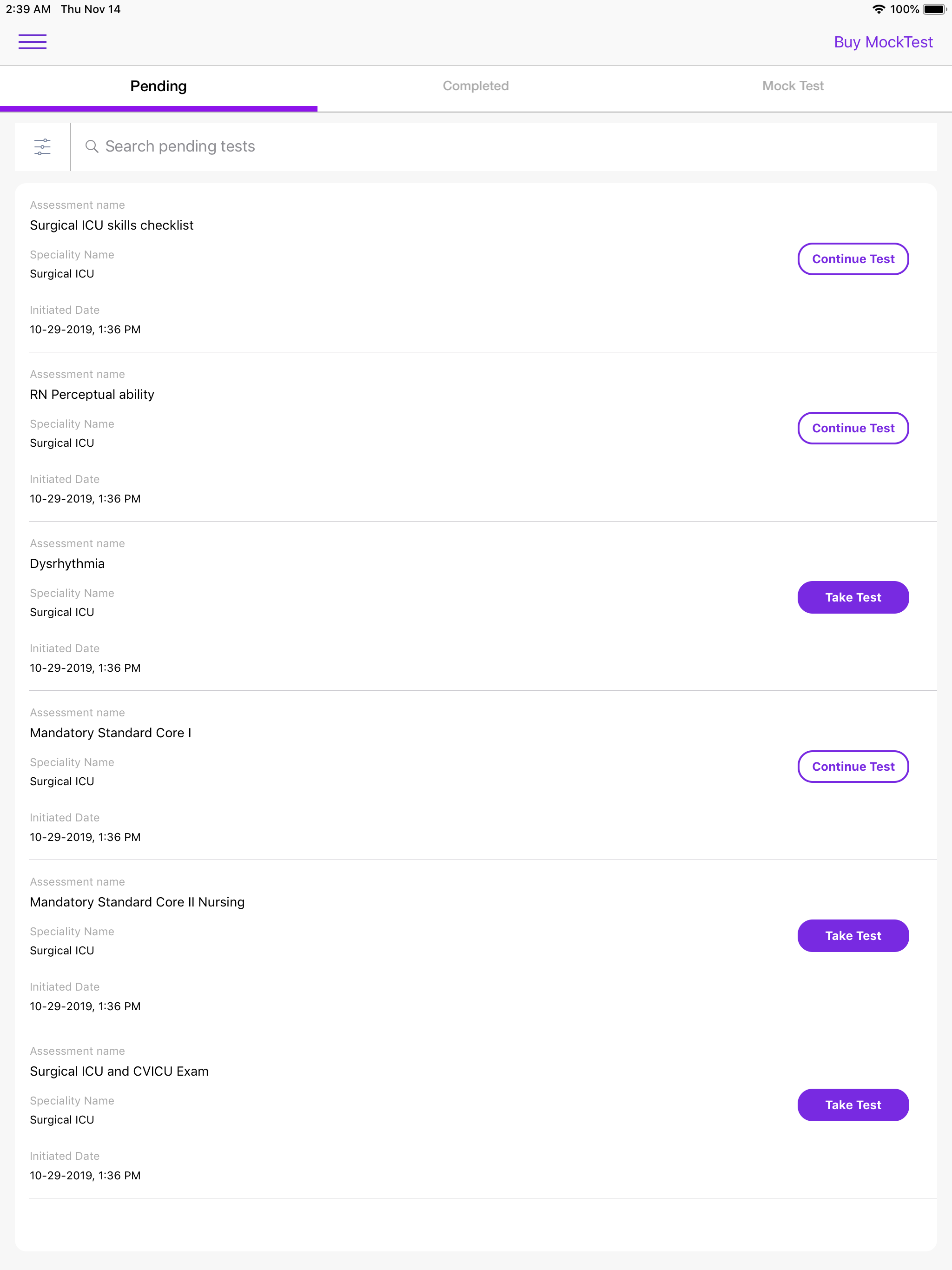Viewport: 952px width, 1270px height.
Task: Take the Mandatory Standard Core II Nursing test
Action: click(x=853, y=935)
